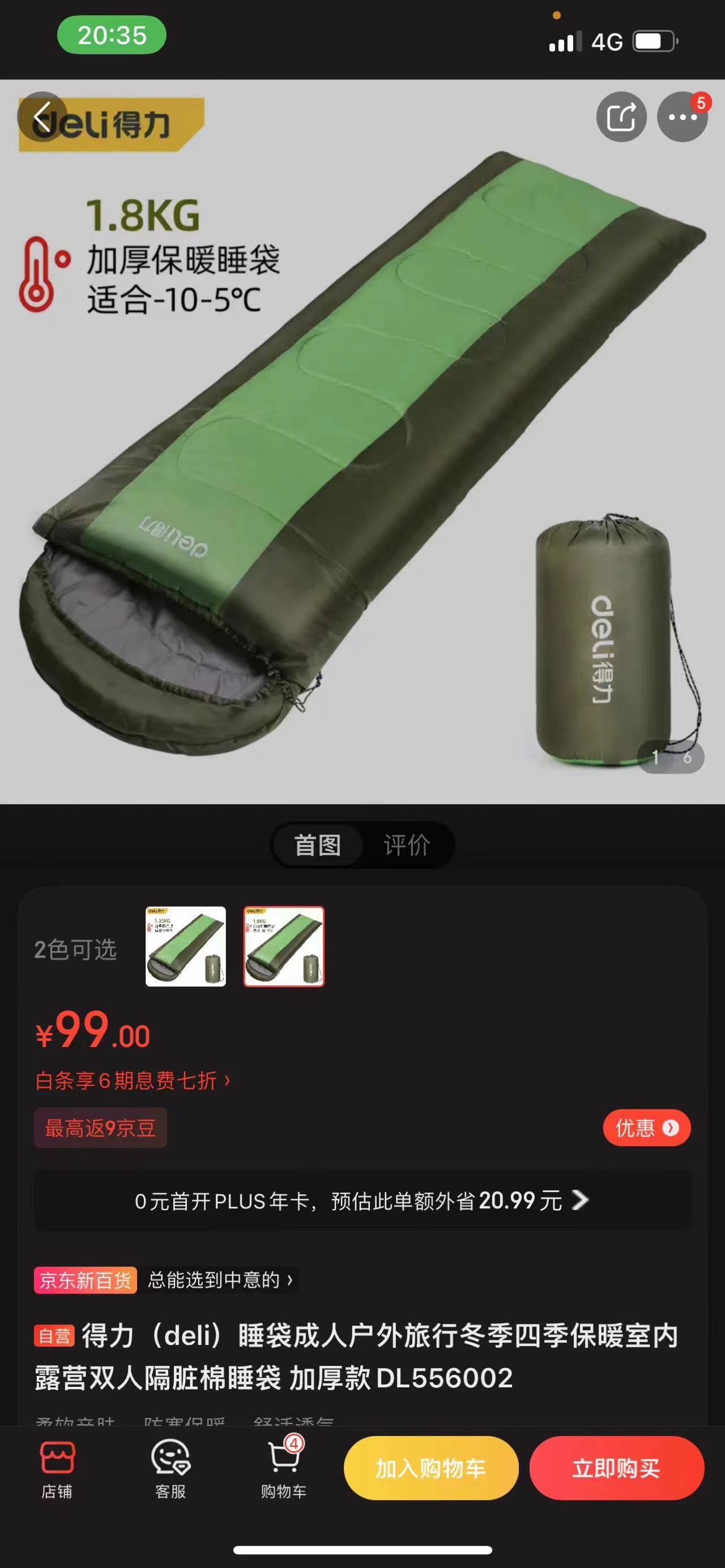This screenshot has width=725, height=1568.
Task: Open the 购物车 shopping cart
Action: tap(284, 1468)
